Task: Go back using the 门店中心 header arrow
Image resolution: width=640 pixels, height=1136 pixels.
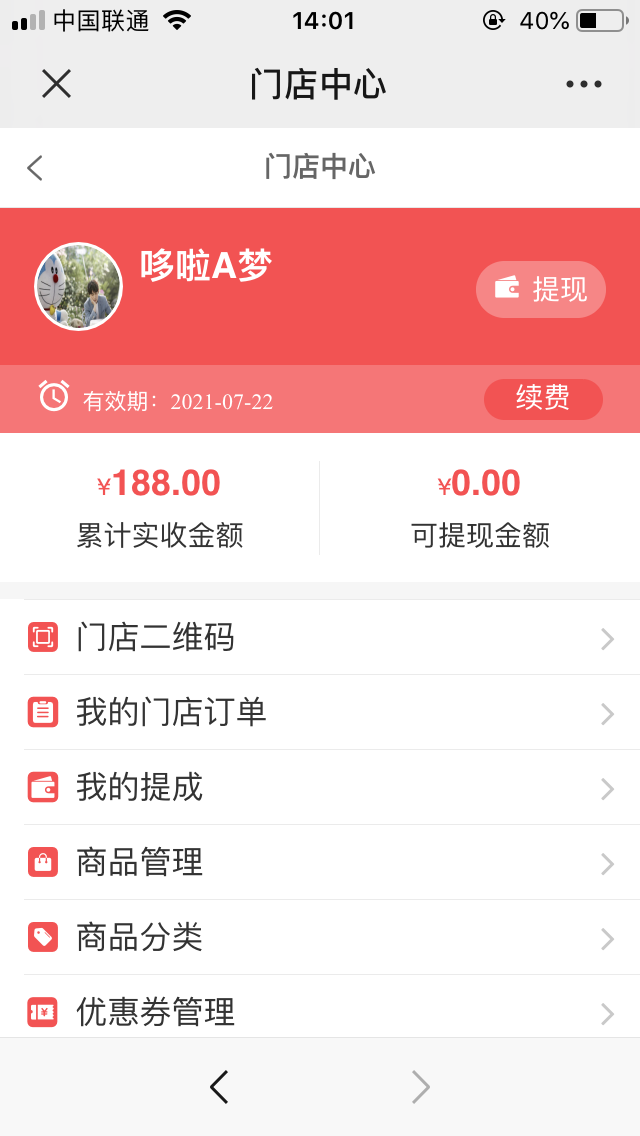Action: click(x=36, y=168)
